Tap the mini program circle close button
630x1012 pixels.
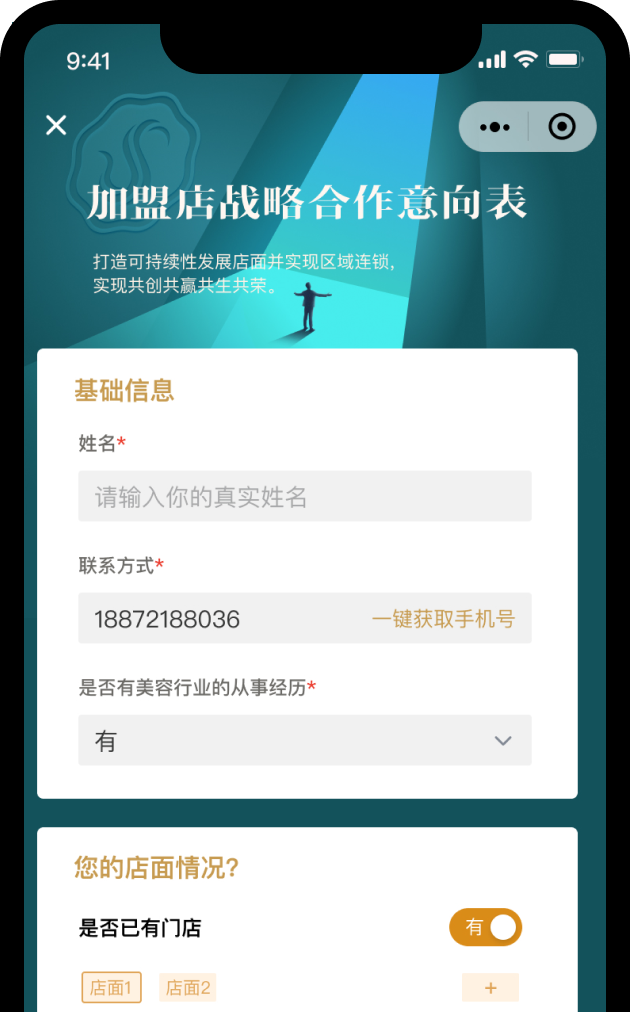tap(562, 127)
